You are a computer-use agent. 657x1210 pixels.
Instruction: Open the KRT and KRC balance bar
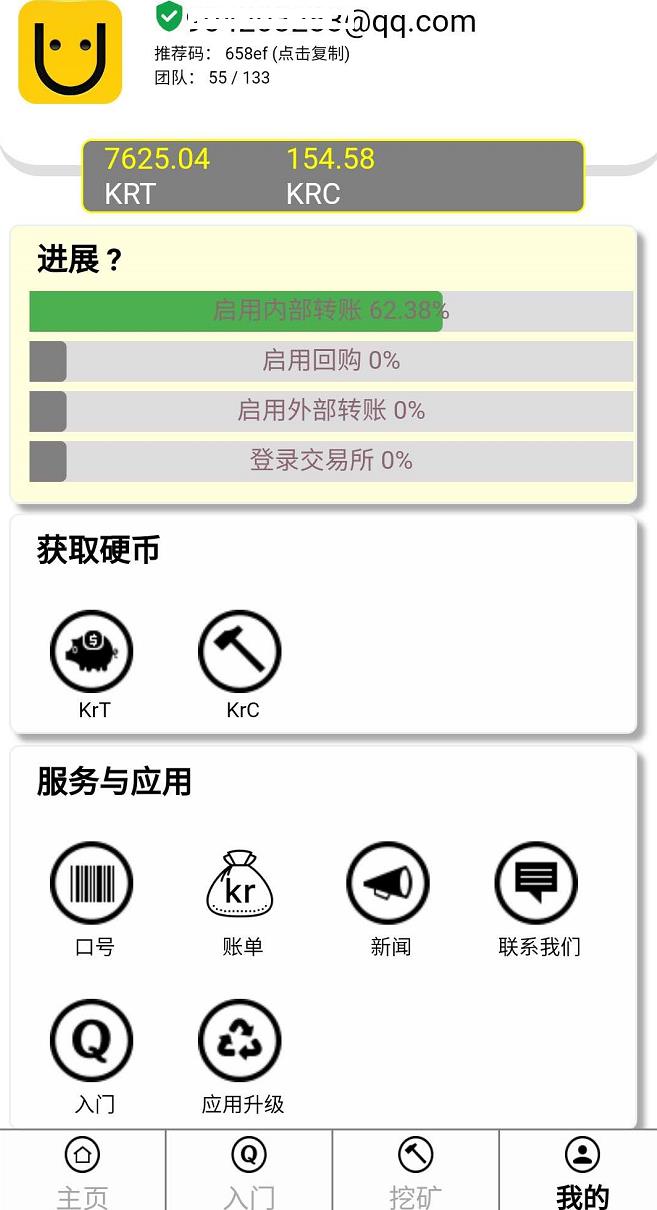click(x=332, y=176)
